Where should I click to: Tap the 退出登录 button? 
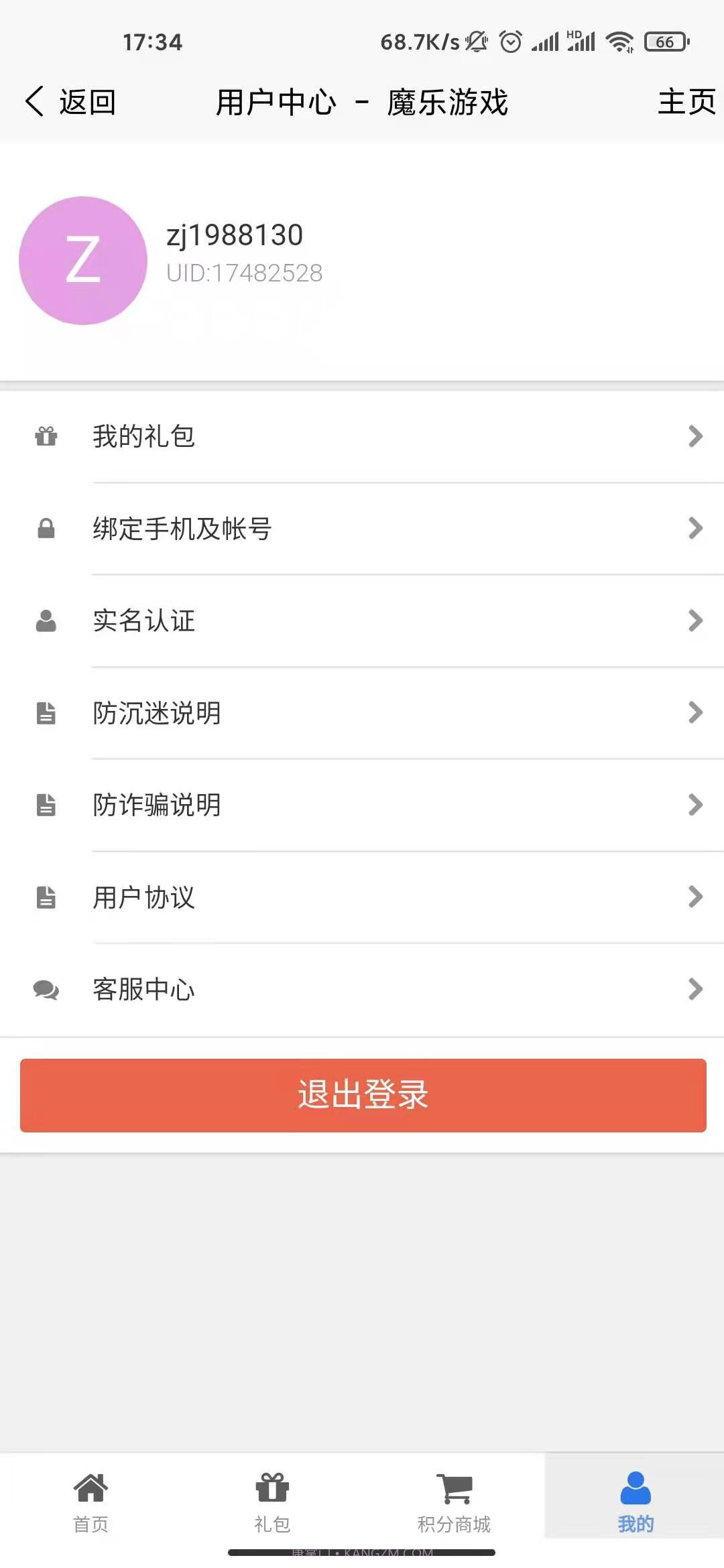click(362, 1096)
